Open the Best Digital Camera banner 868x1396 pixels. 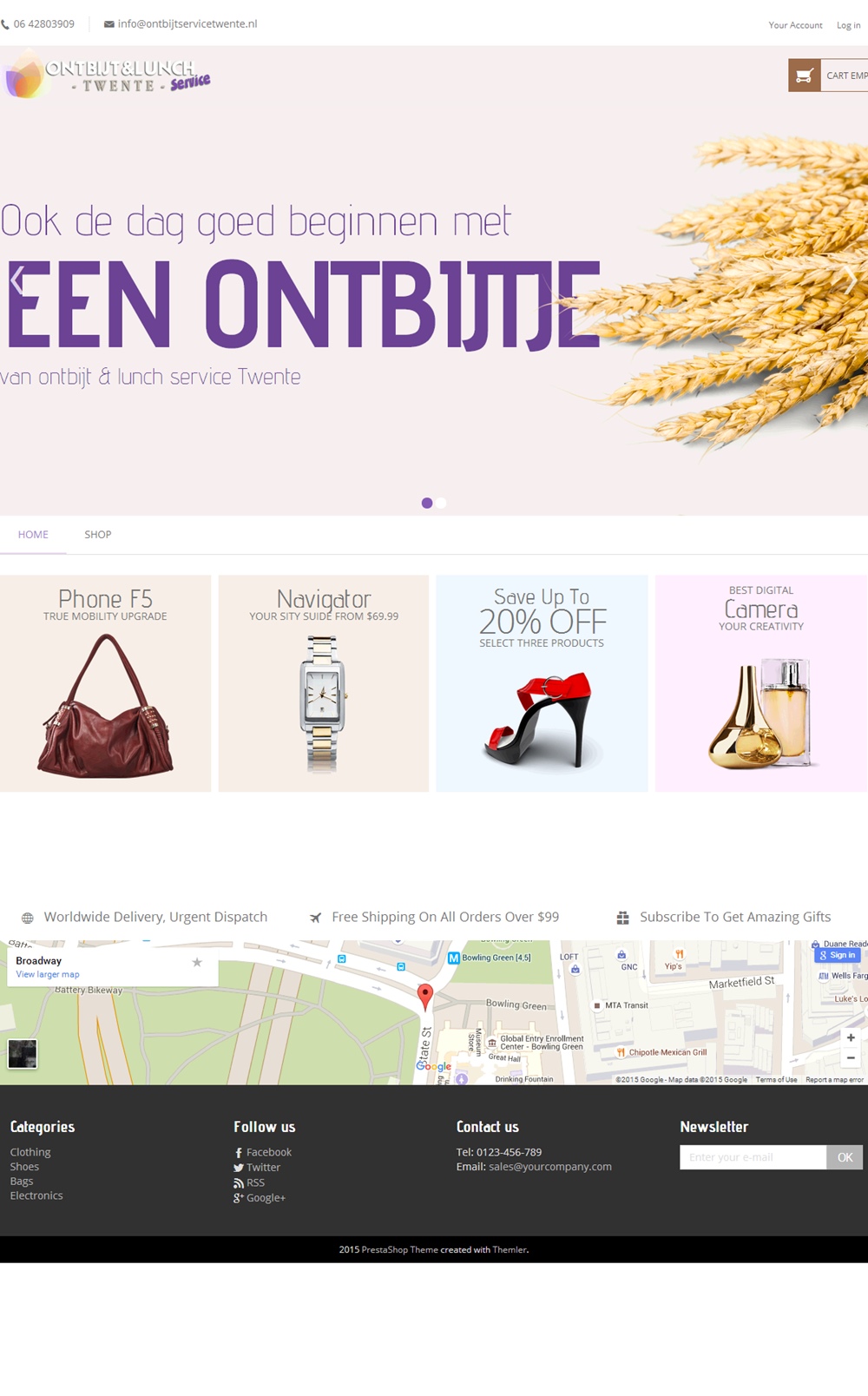[761, 683]
